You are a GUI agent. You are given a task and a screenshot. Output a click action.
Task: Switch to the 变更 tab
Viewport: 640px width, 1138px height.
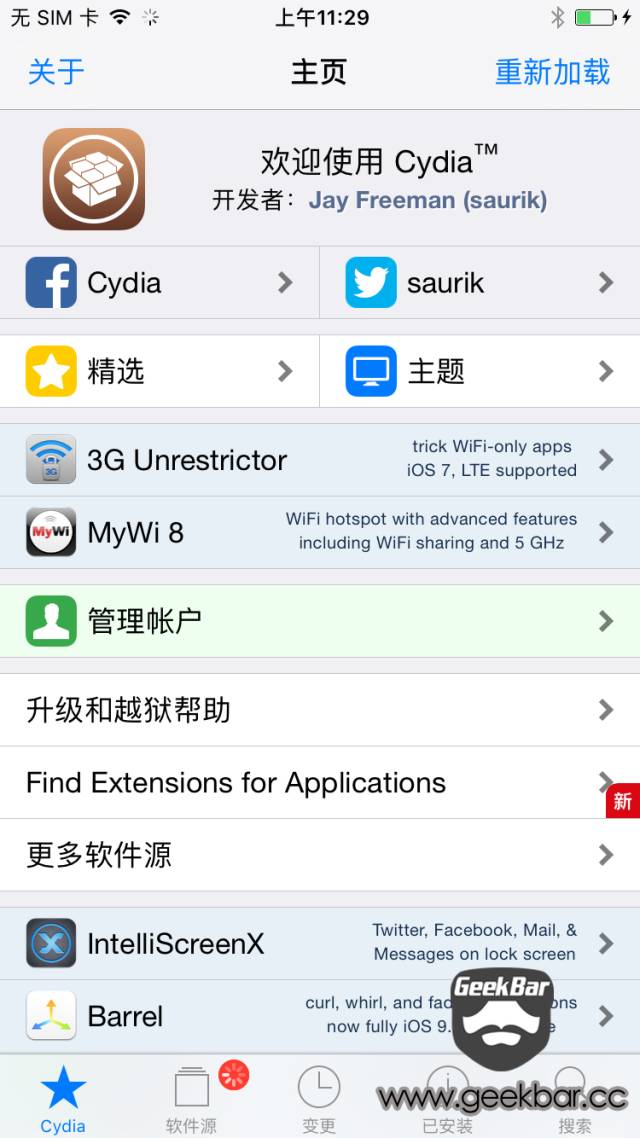click(319, 1098)
